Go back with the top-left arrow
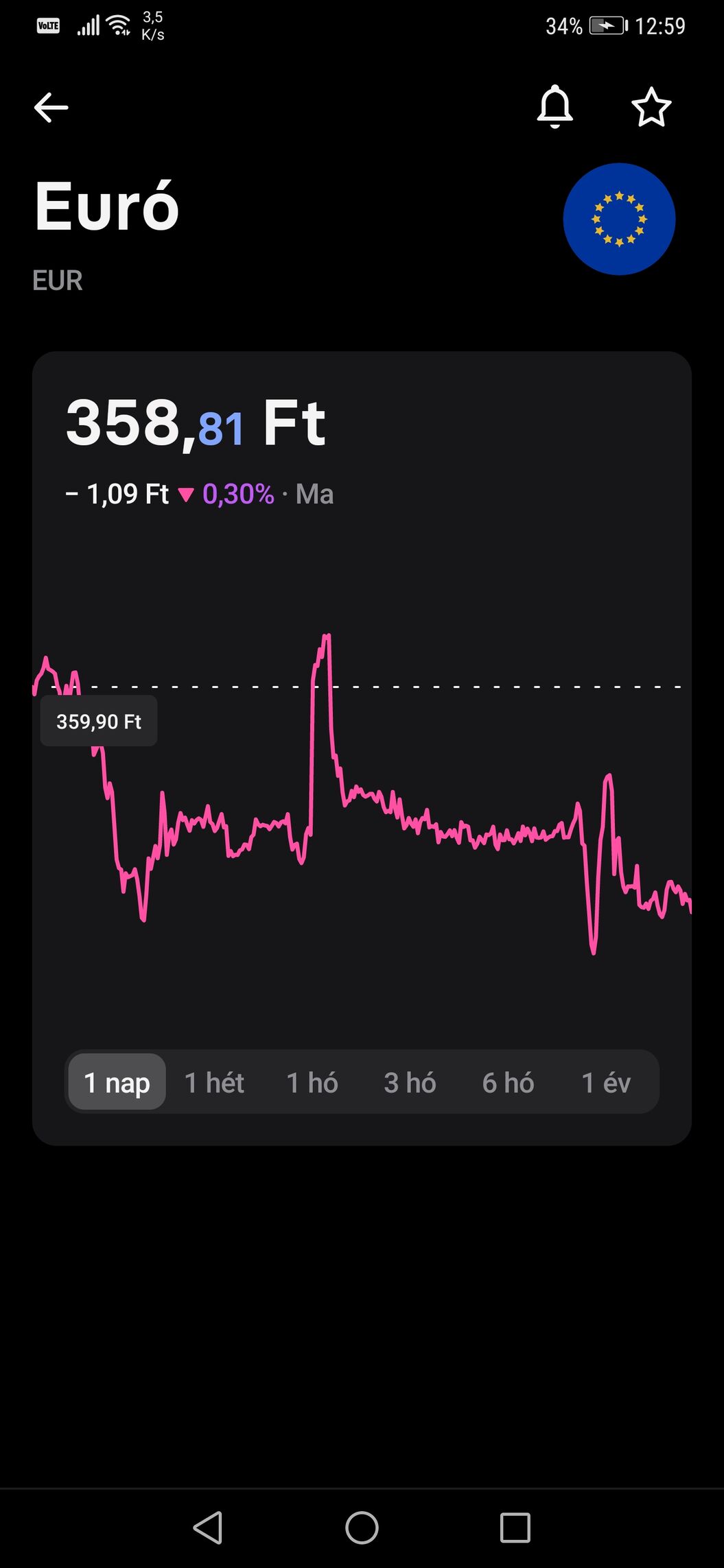This screenshot has width=724, height=1568. pos(51,108)
